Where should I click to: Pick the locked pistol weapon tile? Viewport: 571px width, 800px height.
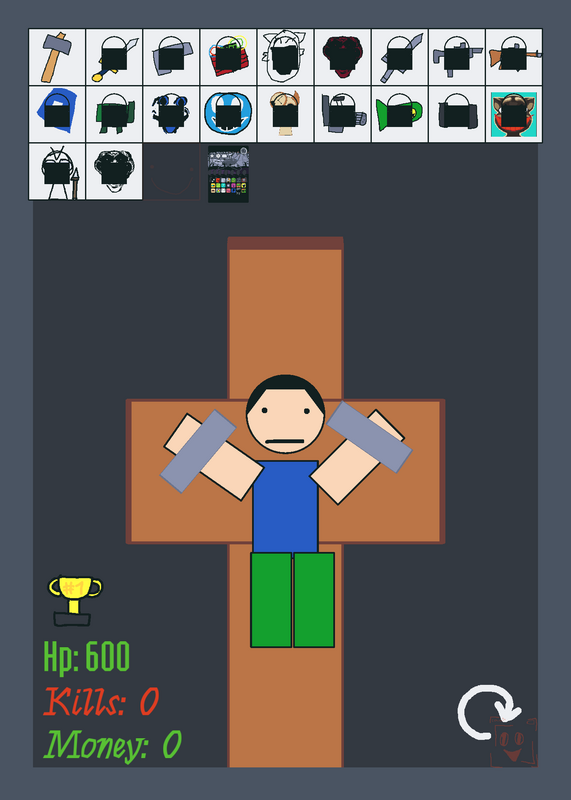click(457, 57)
